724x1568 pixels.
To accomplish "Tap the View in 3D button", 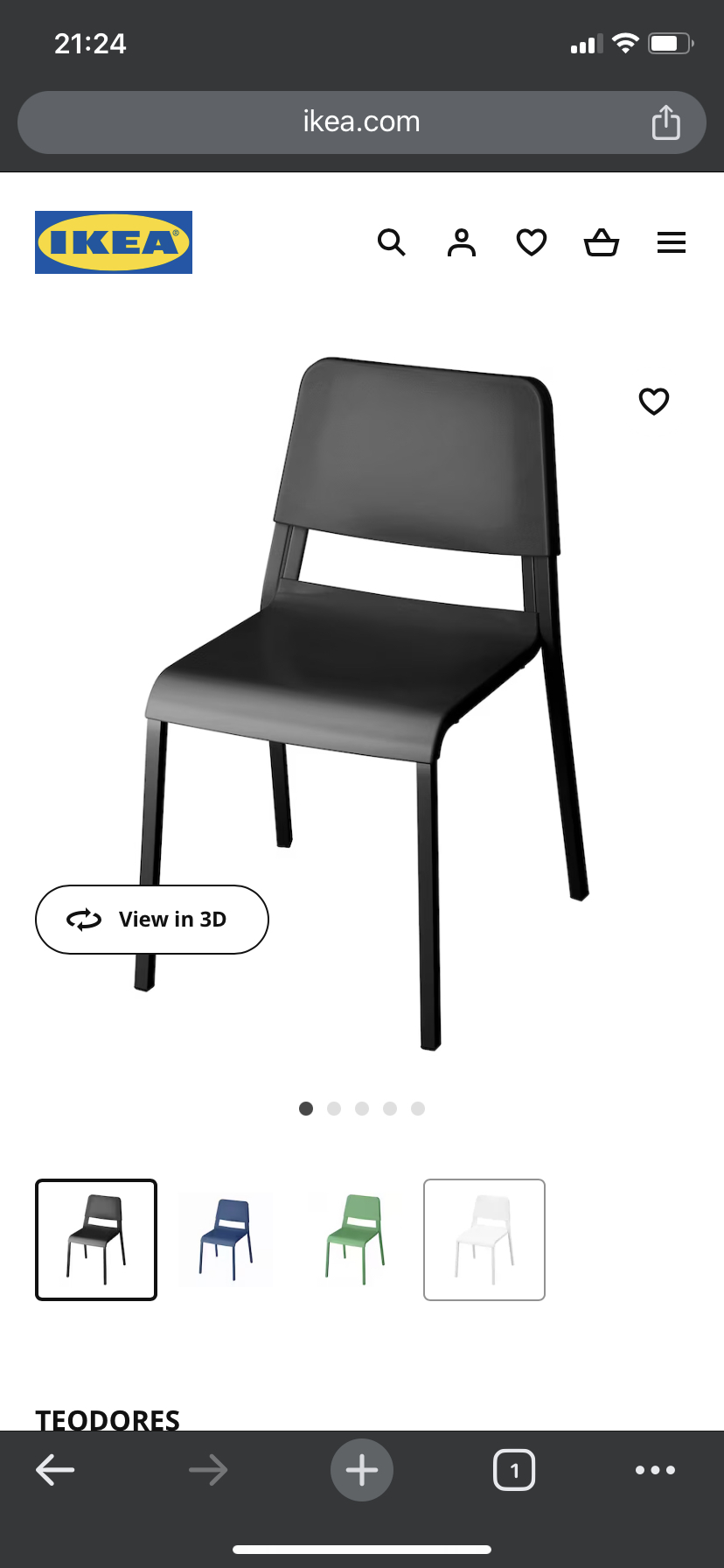I will pyautogui.click(x=151, y=919).
